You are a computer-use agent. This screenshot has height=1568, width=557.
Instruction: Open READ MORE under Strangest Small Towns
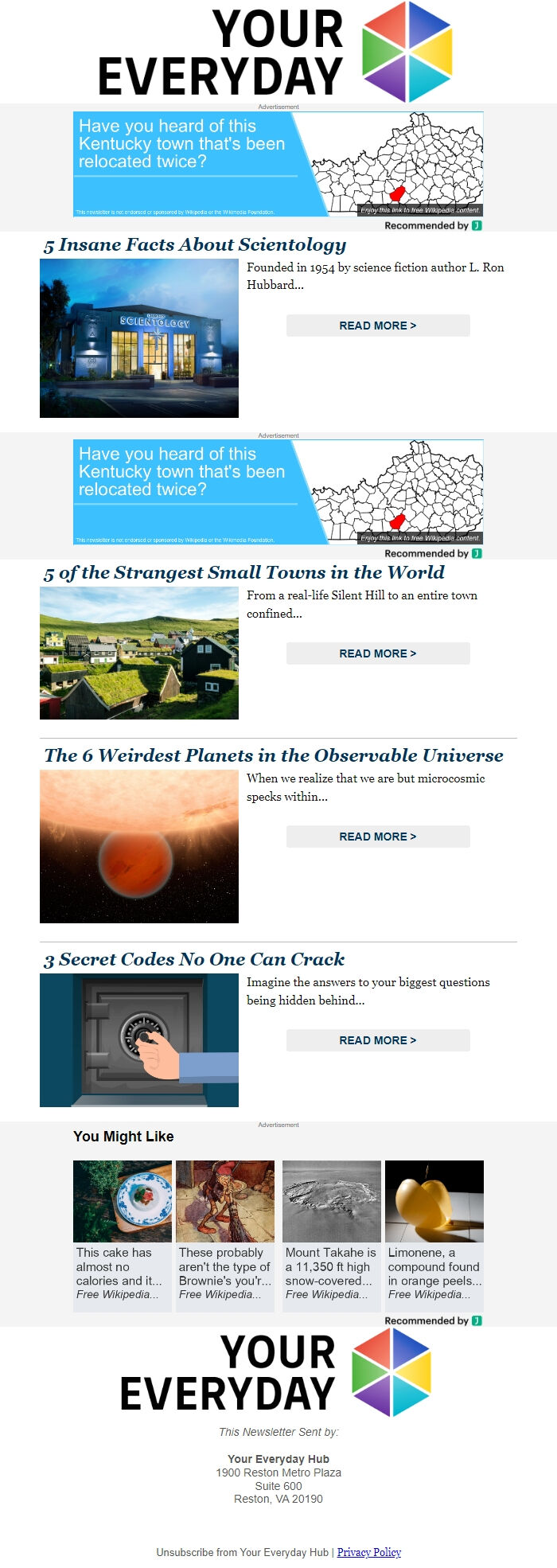click(378, 653)
